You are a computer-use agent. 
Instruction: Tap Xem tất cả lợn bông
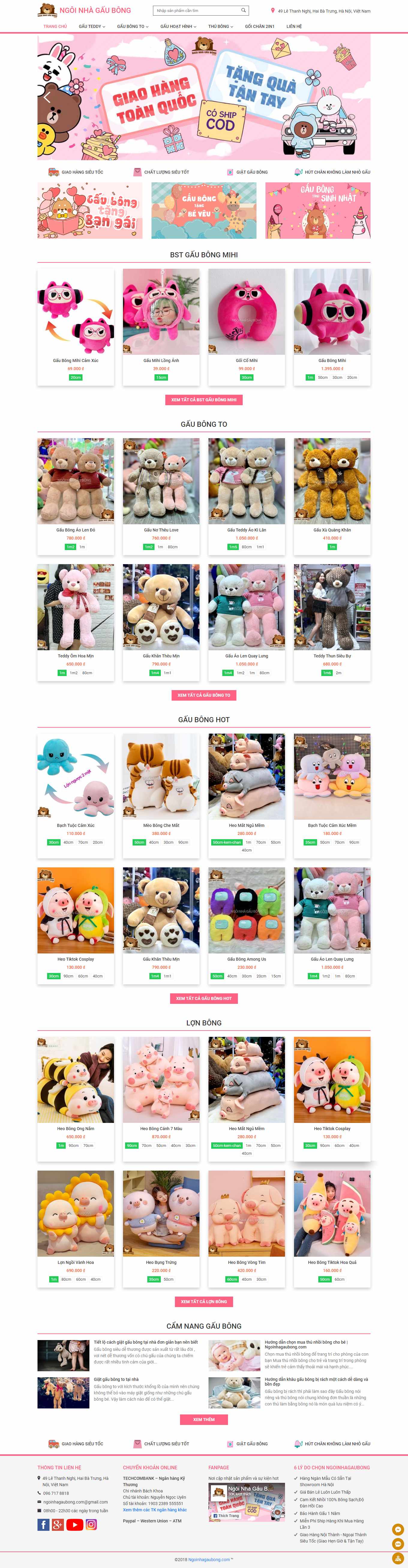coord(203,1301)
